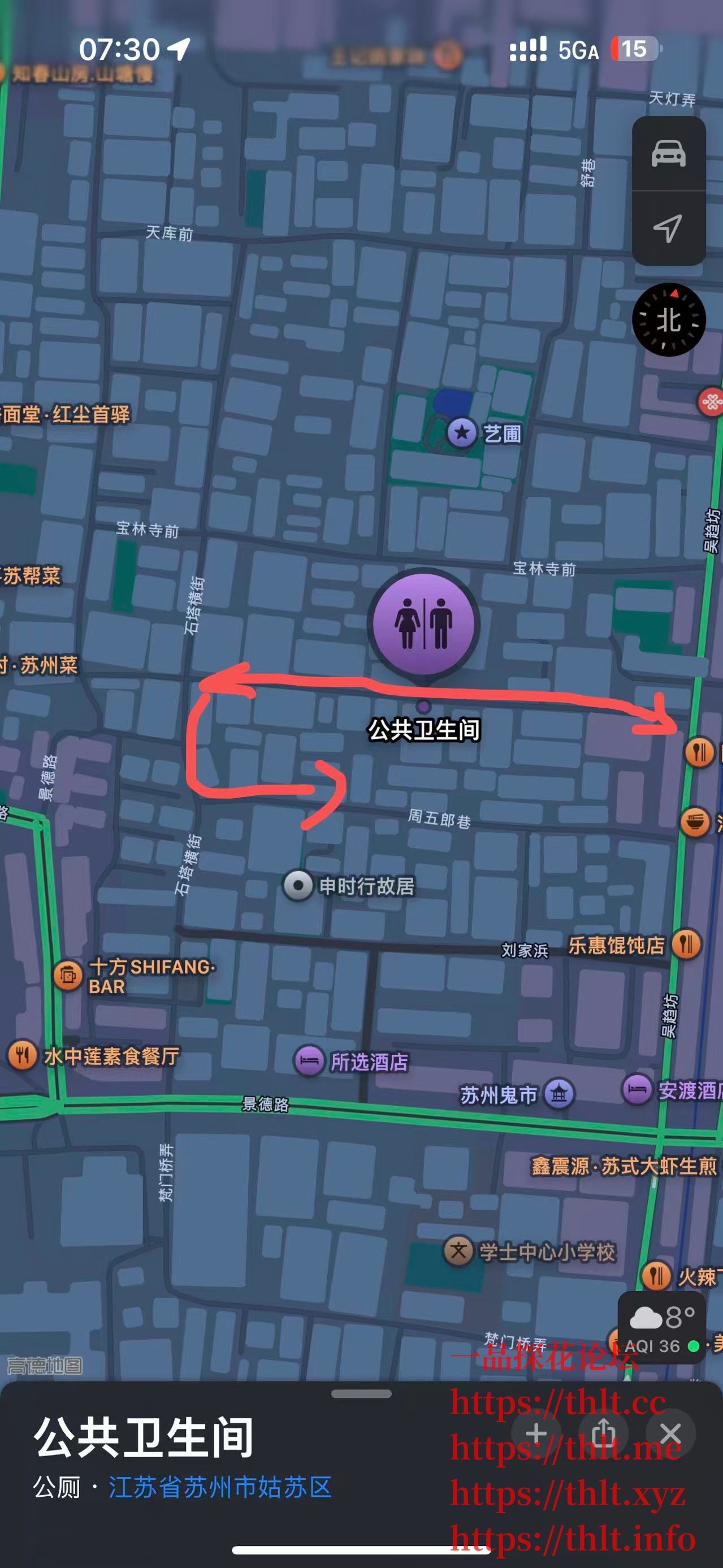Tap the 十方 SHIFANG BAR marker
The width and height of the screenshot is (723, 1568).
point(68,975)
